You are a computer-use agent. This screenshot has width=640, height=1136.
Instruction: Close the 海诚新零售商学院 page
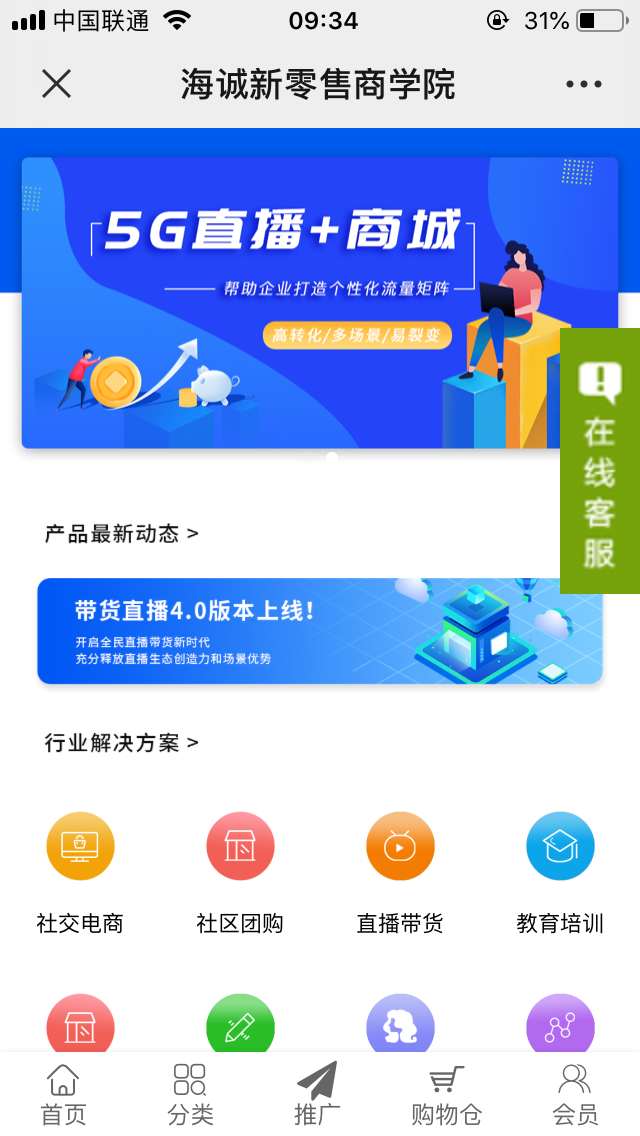coord(57,84)
